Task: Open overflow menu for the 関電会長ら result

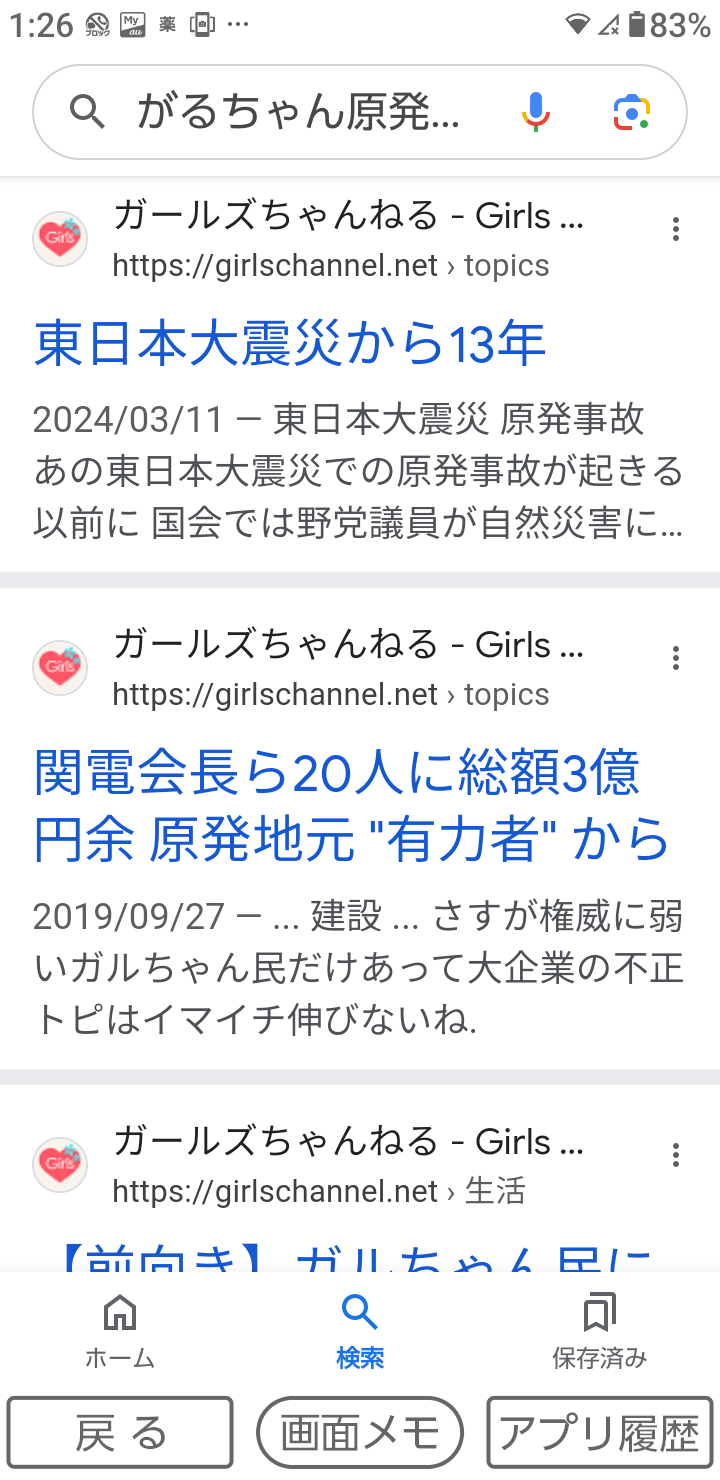Action: pos(676,658)
